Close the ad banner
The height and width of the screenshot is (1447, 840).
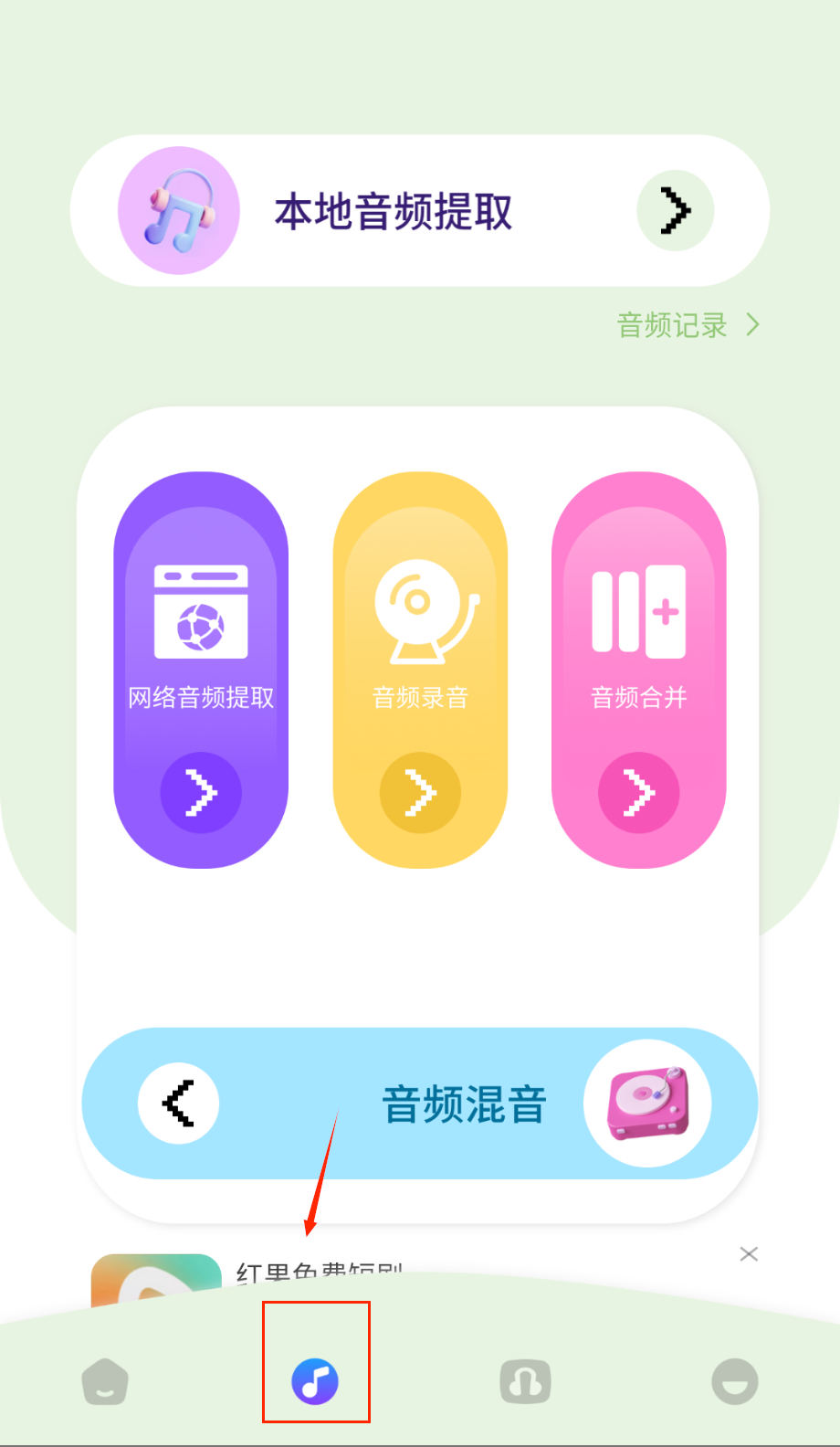(749, 1254)
